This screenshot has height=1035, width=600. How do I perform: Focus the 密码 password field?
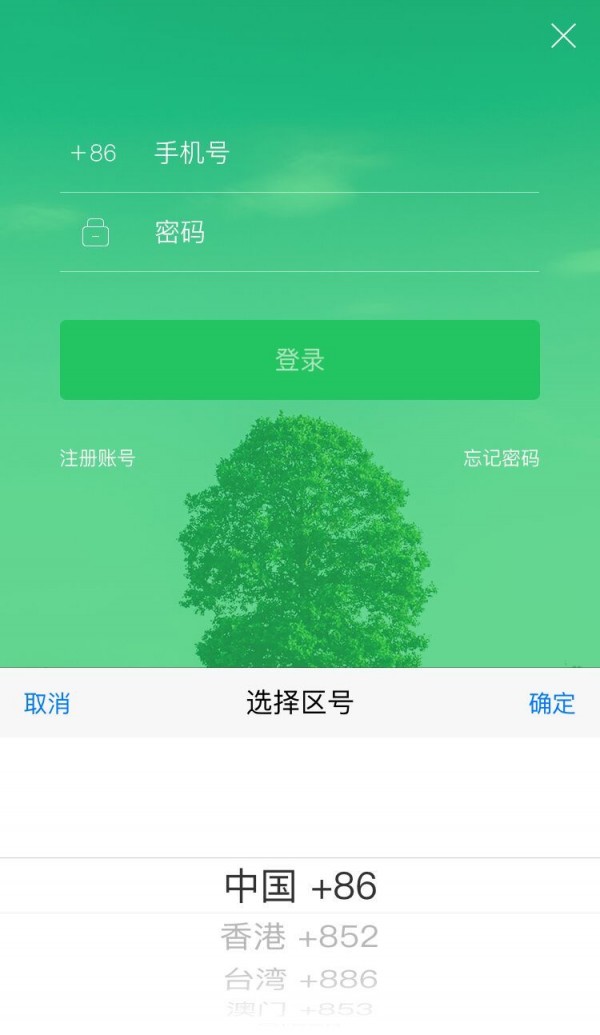pyautogui.click(x=340, y=233)
